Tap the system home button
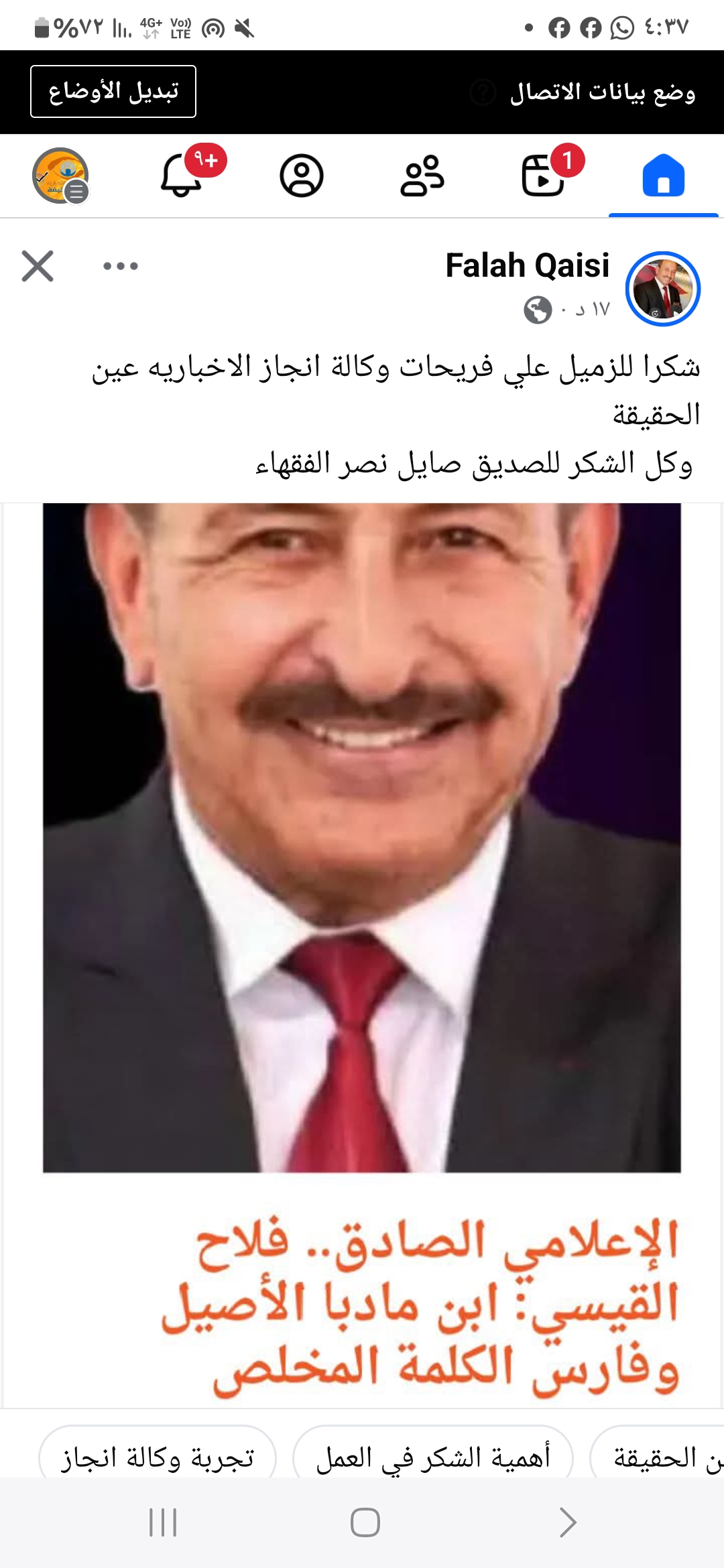Image resolution: width=724 pixels, height=1568 pixels. pyautogui.click(x=365, y=1522)
